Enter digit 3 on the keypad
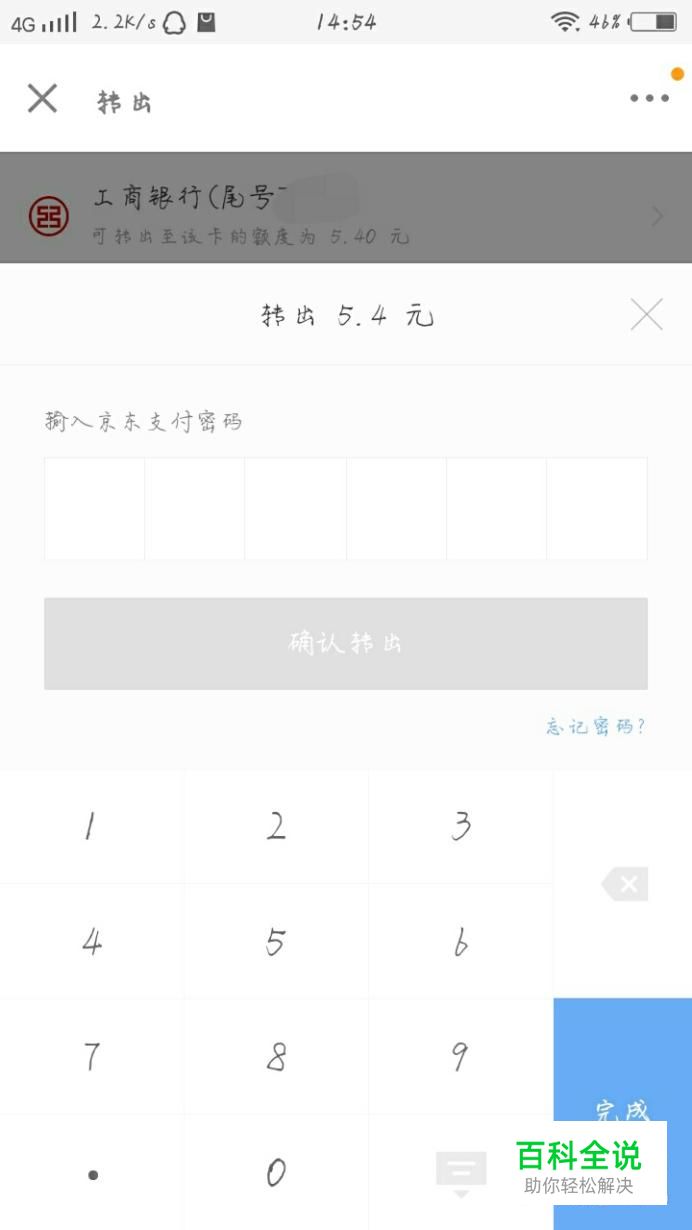 point(461,826)
